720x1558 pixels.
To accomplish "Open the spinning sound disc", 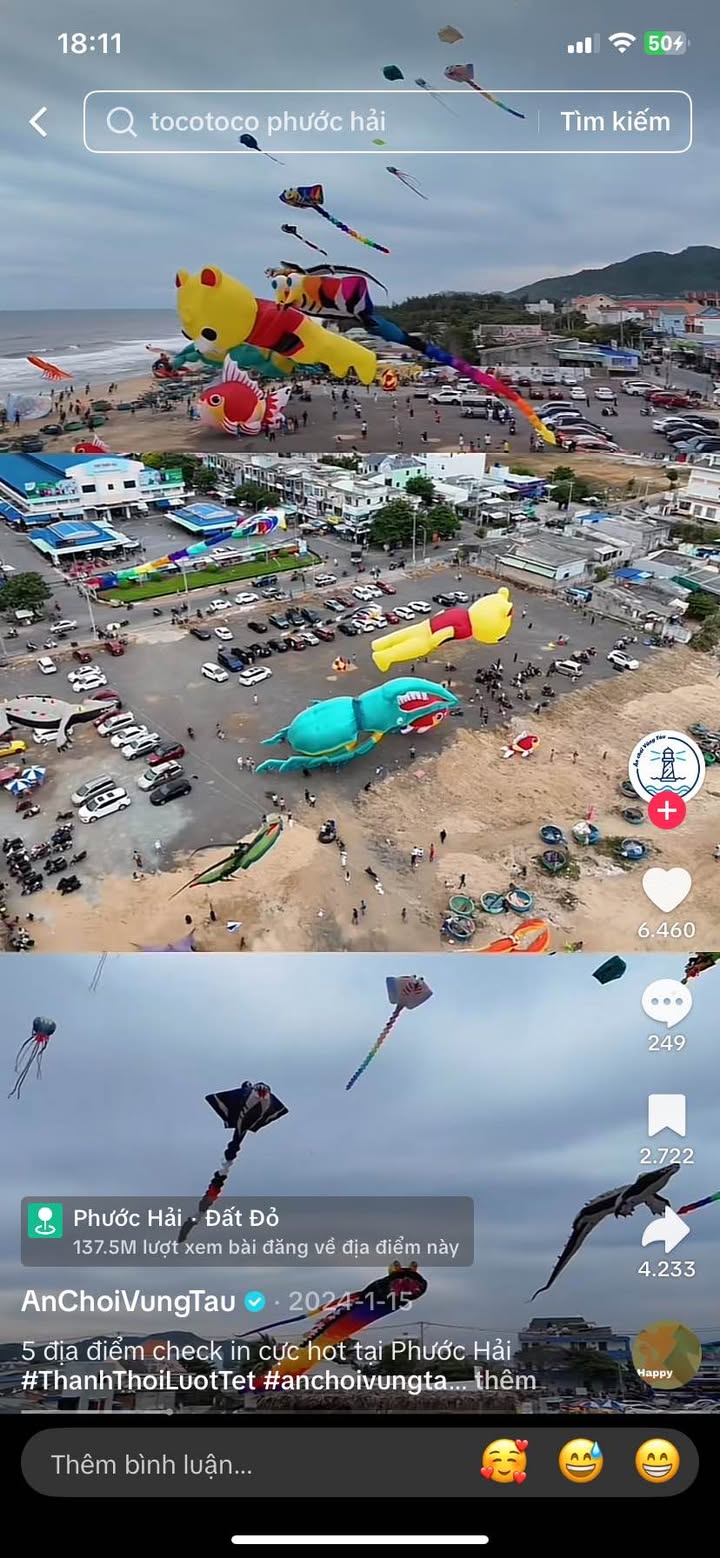I will pyautogui.click(x=666, y=1355).
